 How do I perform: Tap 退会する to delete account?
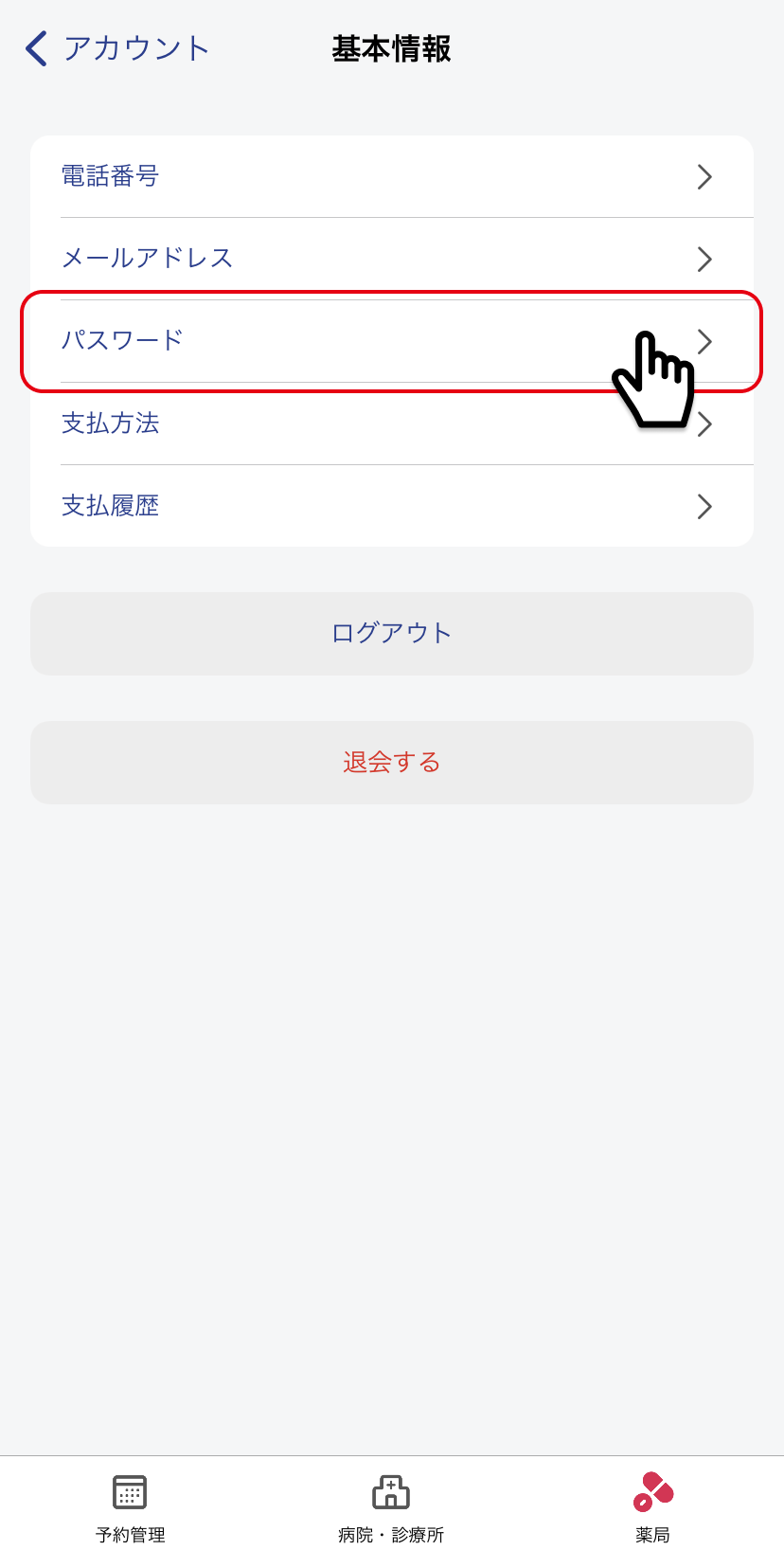[x=392, y=763]
